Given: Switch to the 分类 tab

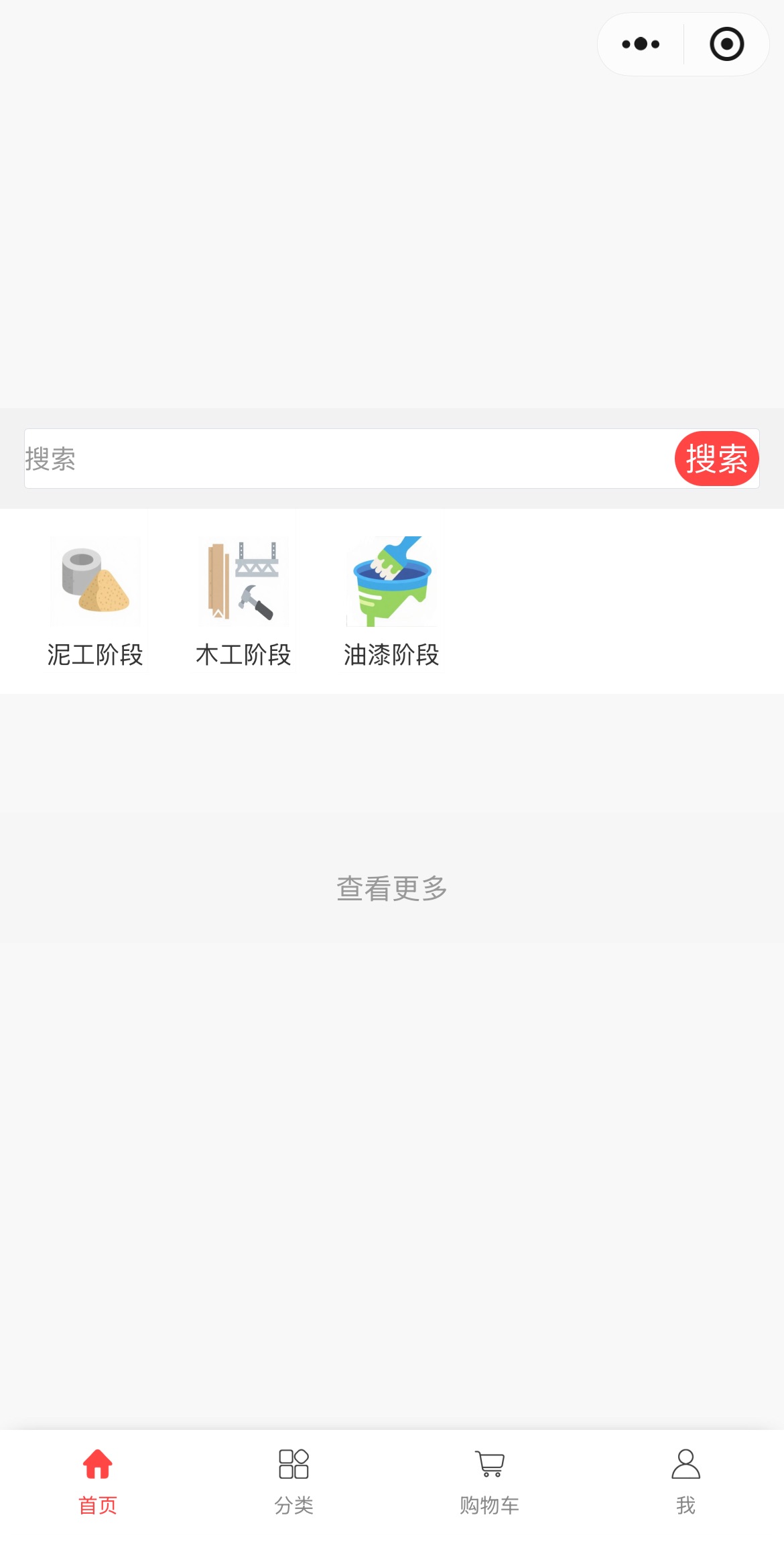Looking at the screenshot, I should [293, 1482].
